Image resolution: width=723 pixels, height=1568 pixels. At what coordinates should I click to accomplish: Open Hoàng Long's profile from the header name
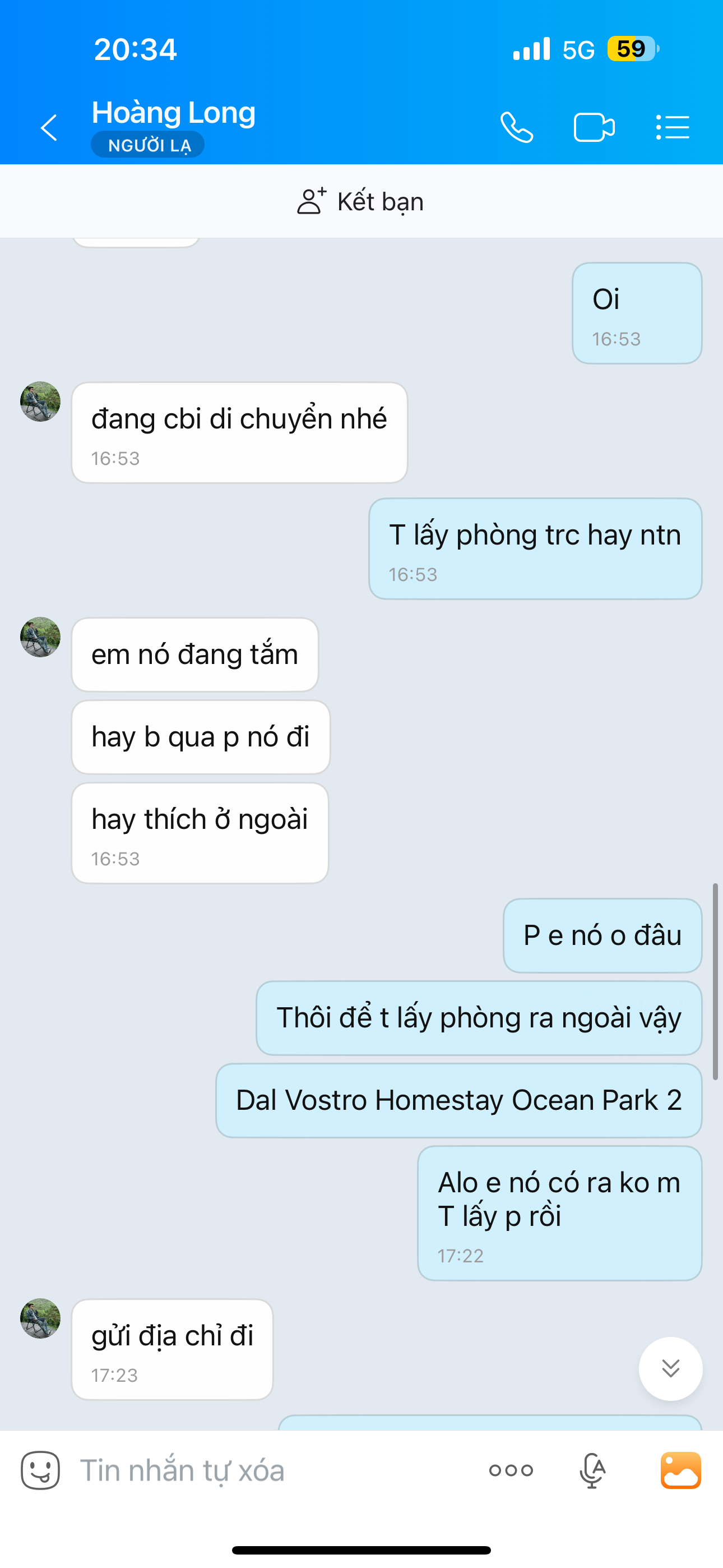pyautogui.click(x=173, y=113)
